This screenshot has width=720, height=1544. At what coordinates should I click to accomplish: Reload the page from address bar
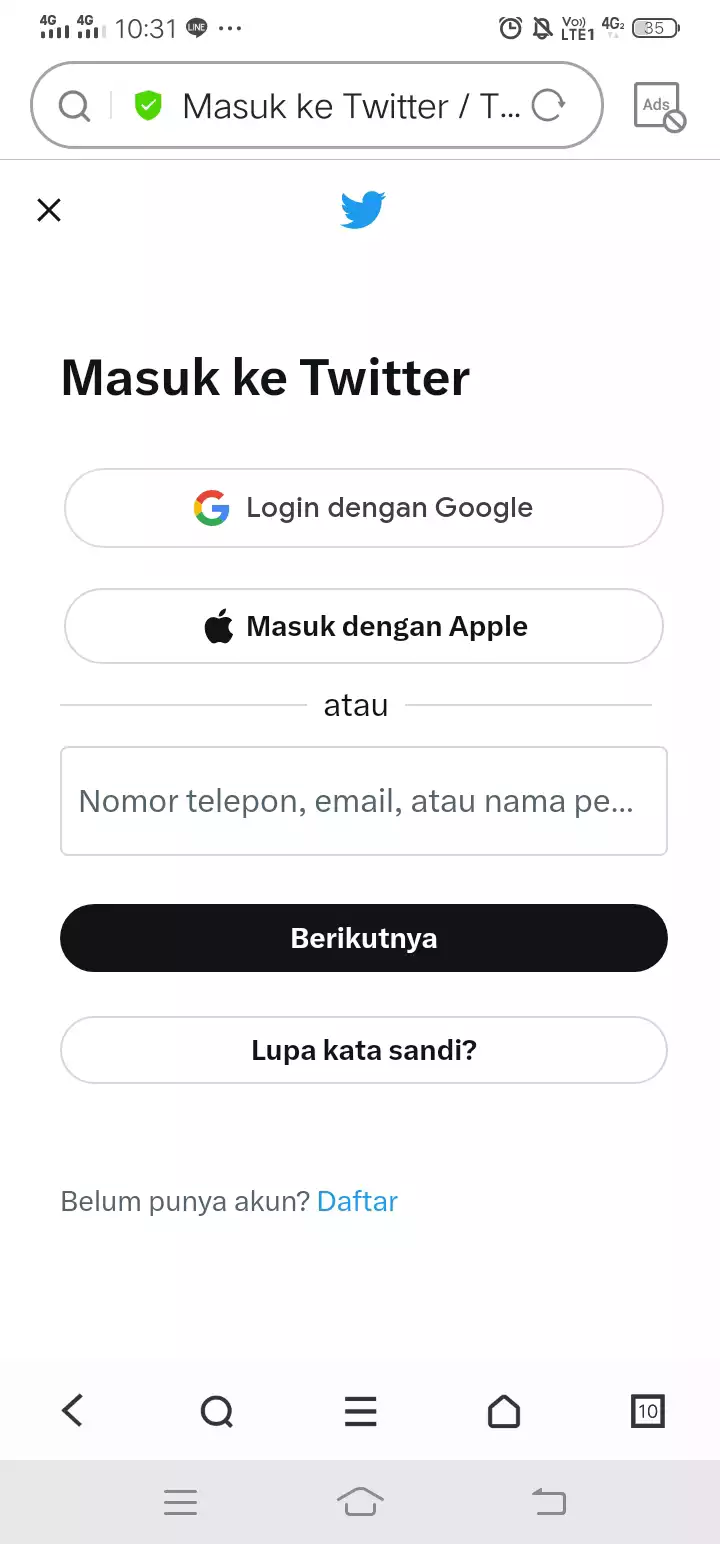point(548,106)
